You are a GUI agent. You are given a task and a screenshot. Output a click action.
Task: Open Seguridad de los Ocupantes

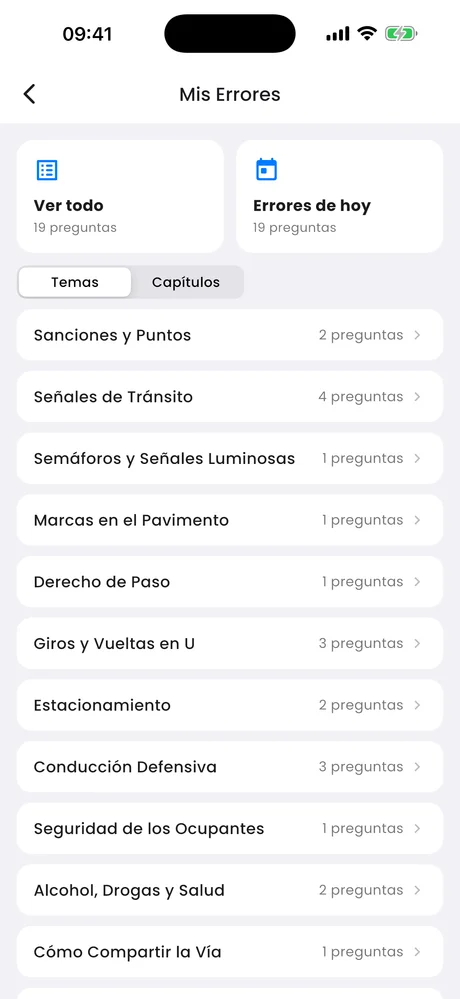point(230,828)
